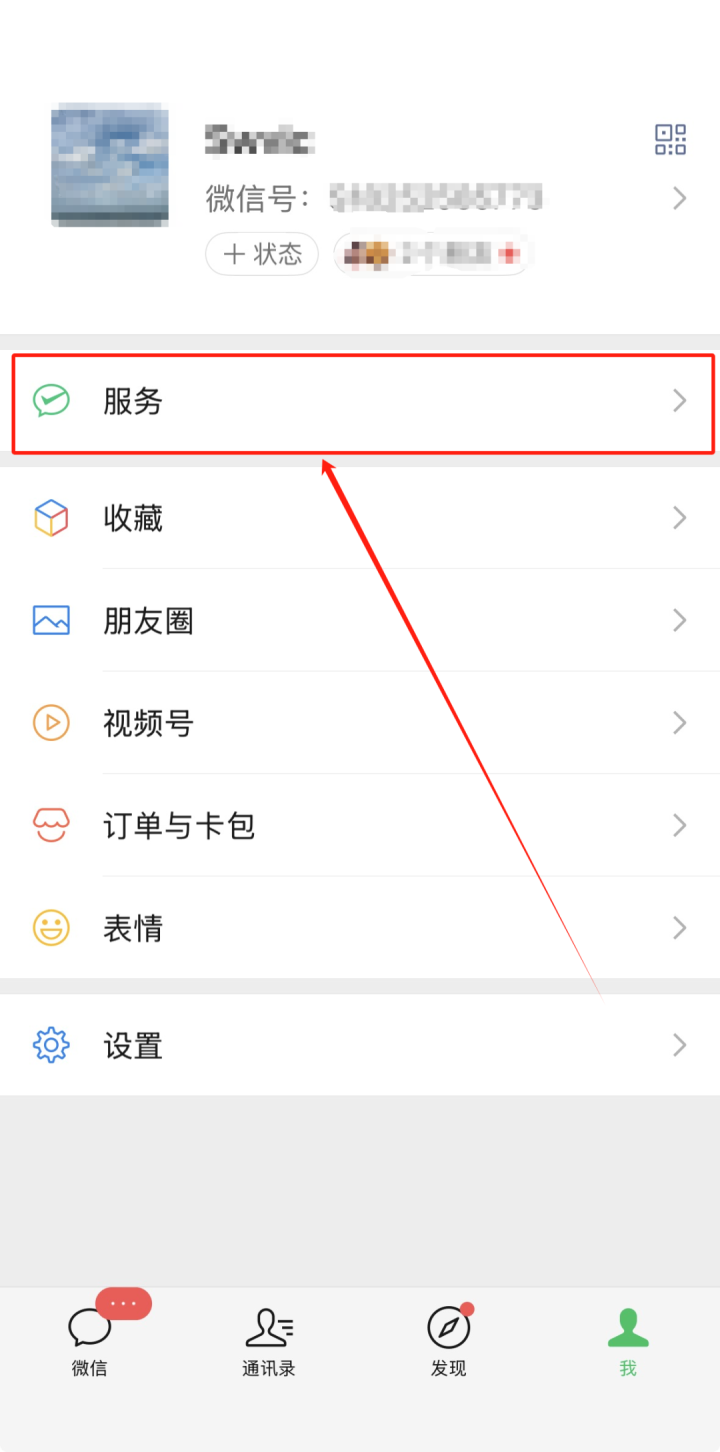This screenshot has width=720, height=1452.
Task: Tap the profile avatar photo
Action: tap(110, 165)
